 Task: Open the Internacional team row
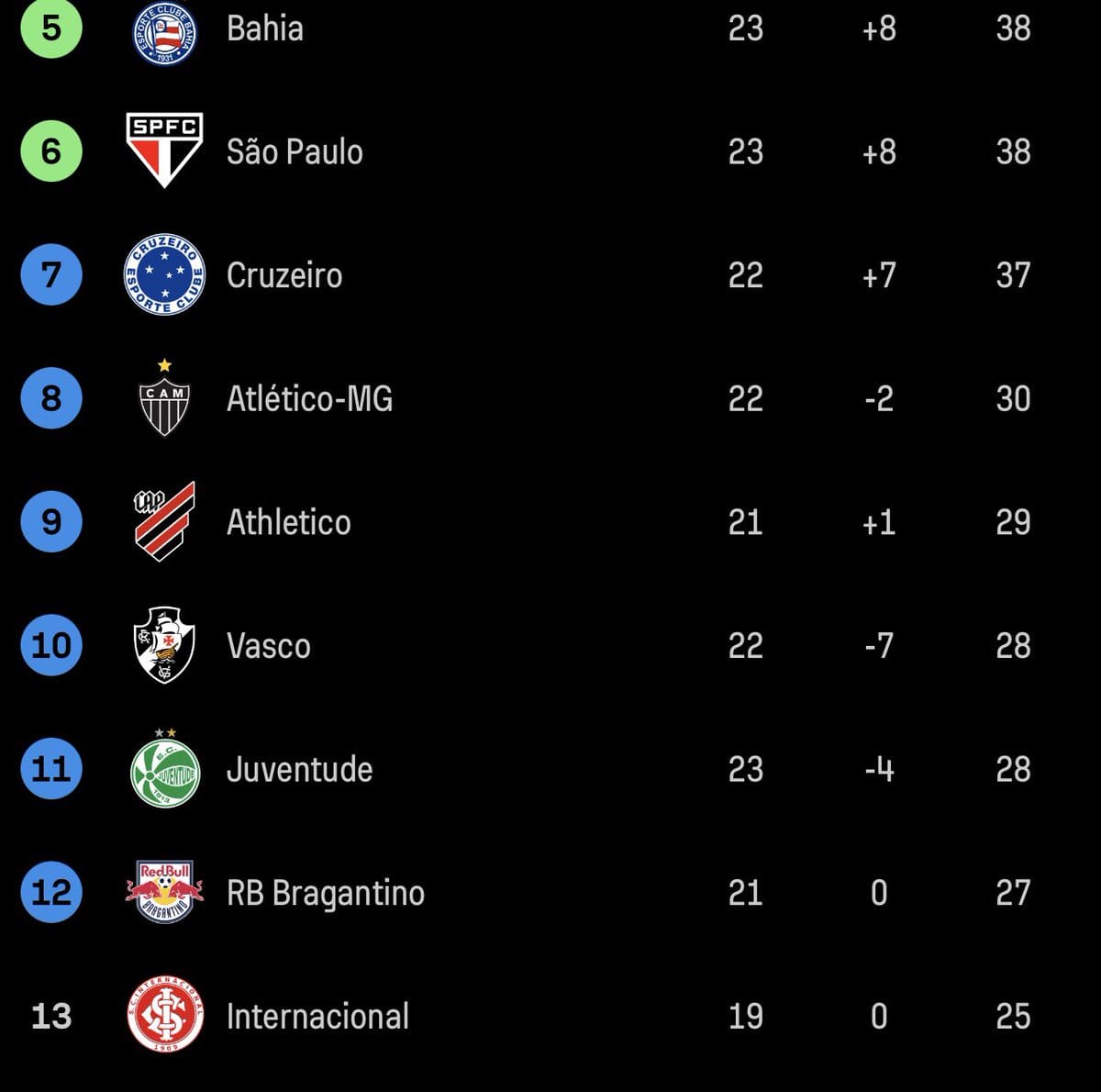point(317,1016)
